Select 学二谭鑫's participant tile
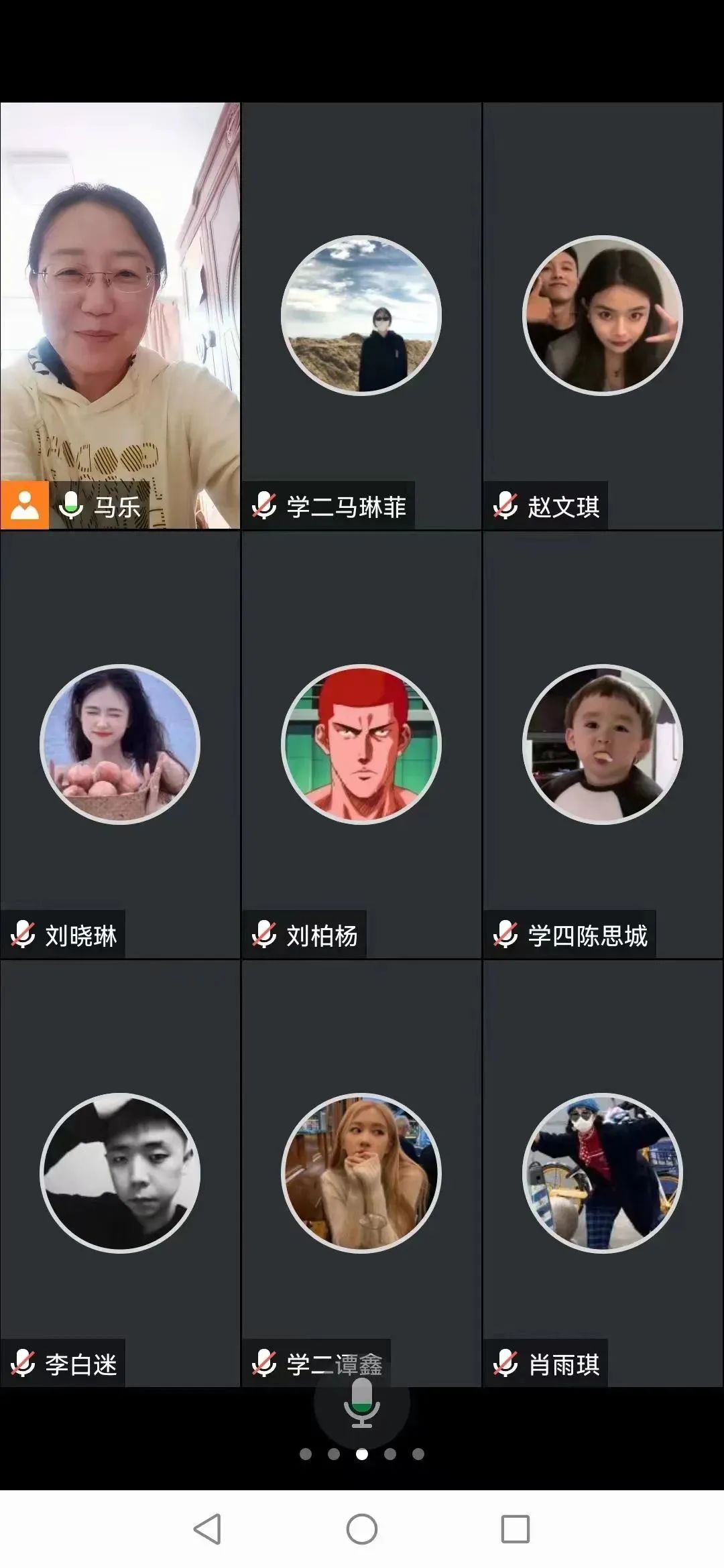Viewport: 724px width, 1568px height. (x=361, y=1173)
